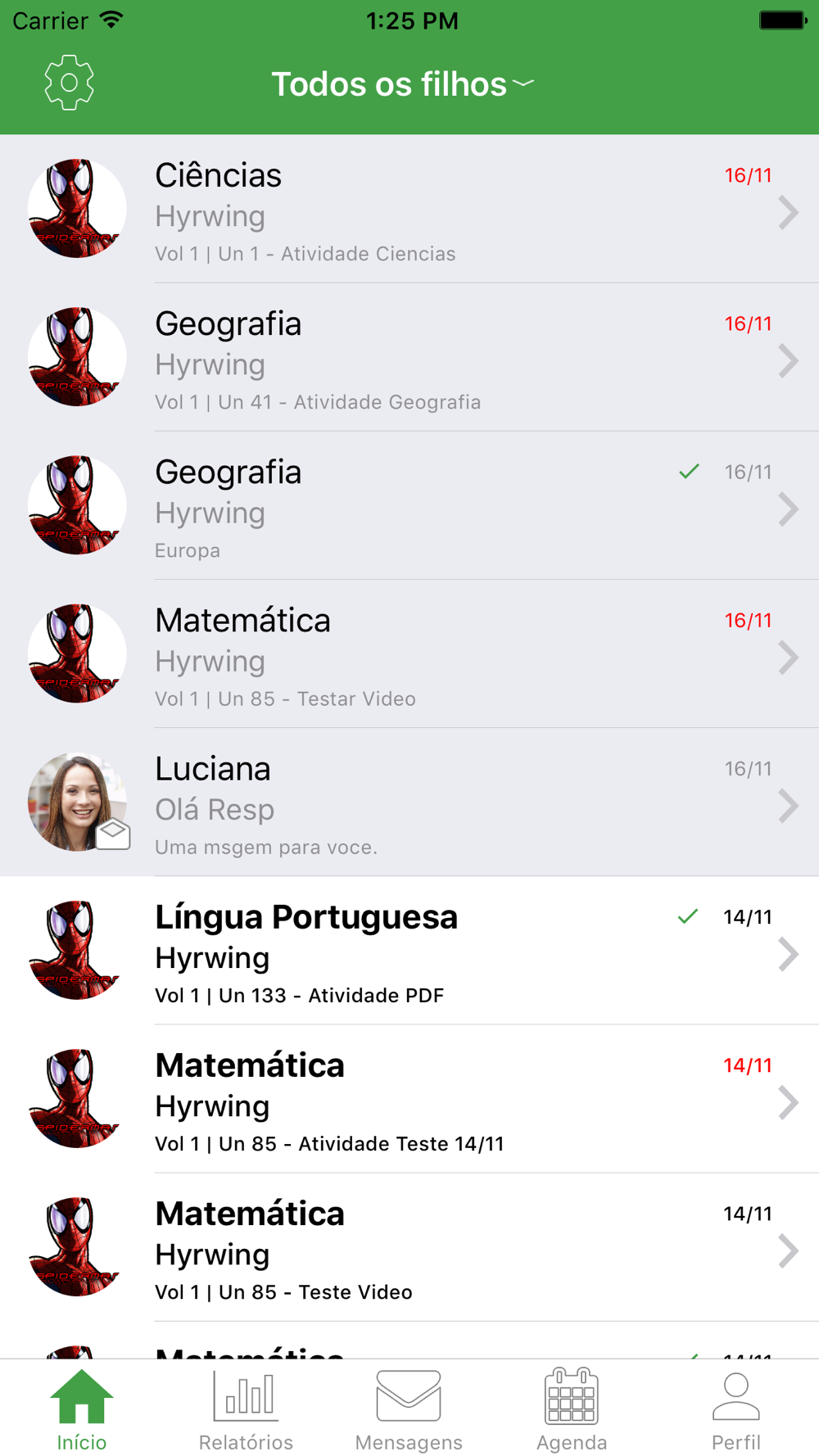This screenshot has width=819, height=1456.
Task: Open the settings gear icon
Action: [x=69, y=83]
